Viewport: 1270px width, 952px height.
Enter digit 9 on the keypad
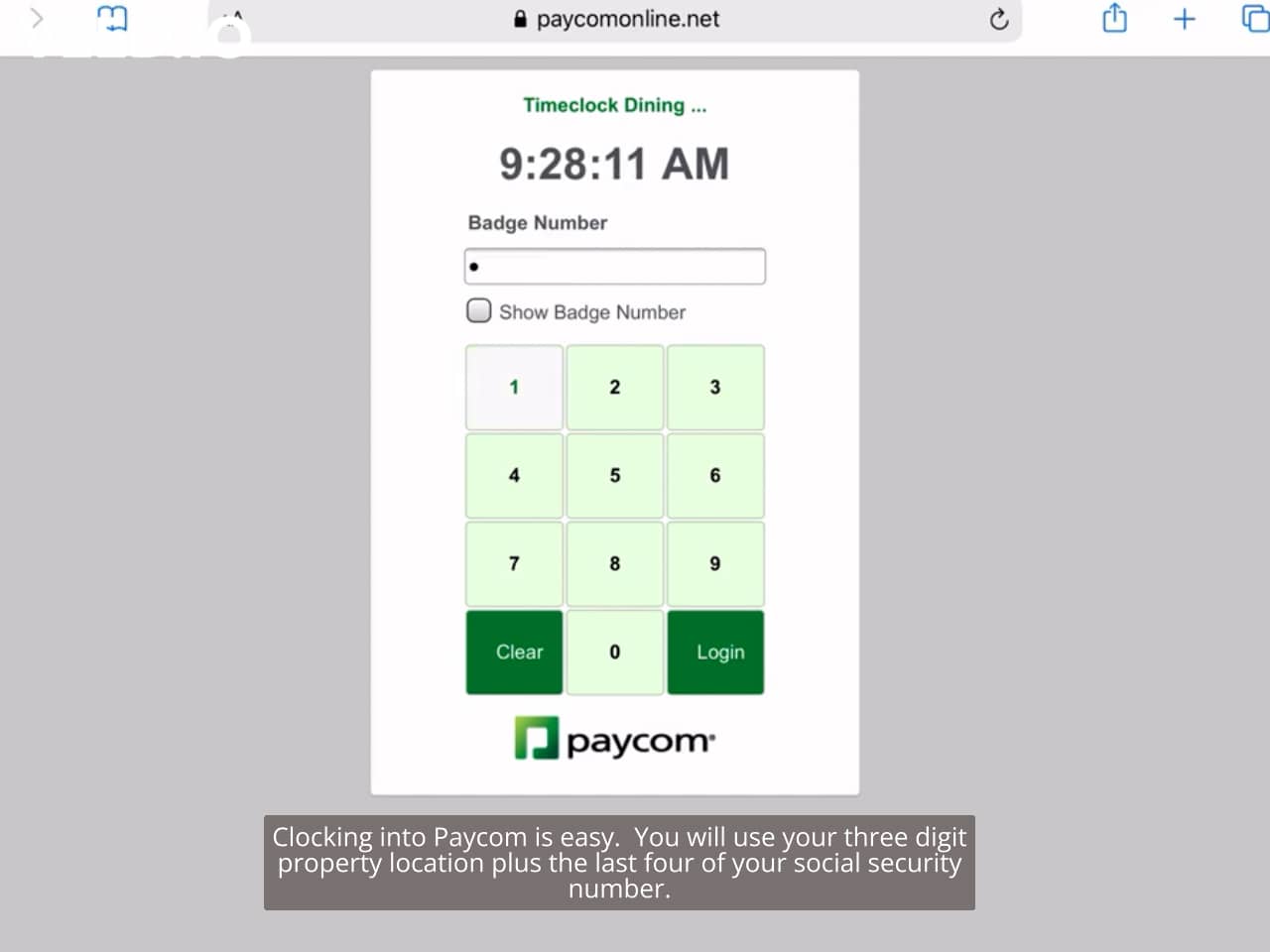coord(714,563)
